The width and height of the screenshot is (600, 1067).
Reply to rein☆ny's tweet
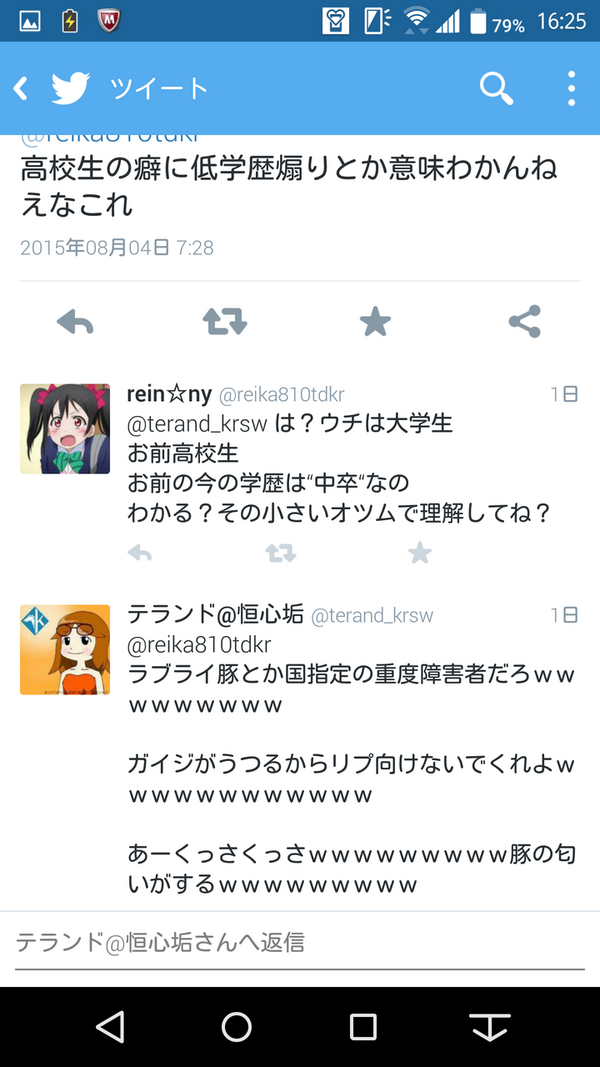point(139,553)
